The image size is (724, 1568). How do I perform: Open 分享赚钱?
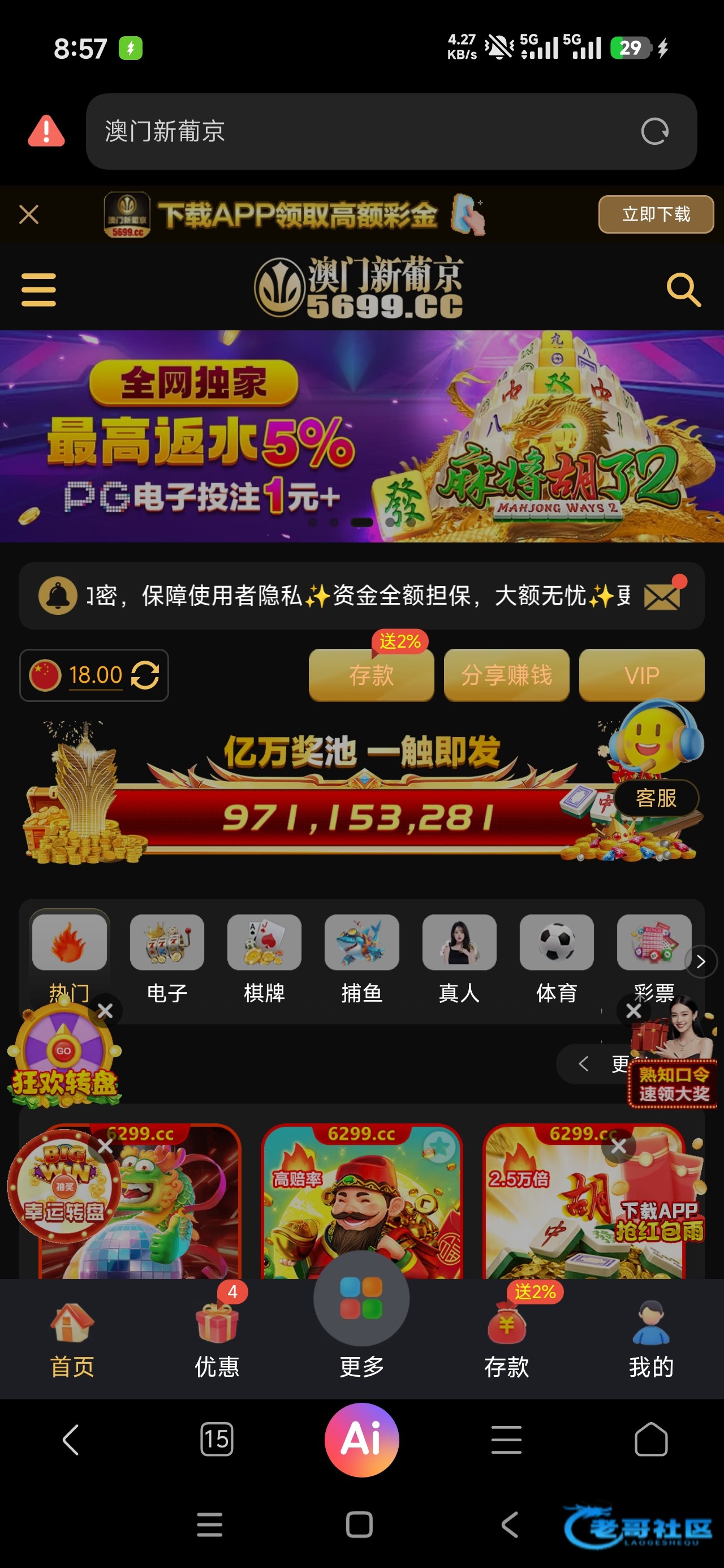[506, 675]
